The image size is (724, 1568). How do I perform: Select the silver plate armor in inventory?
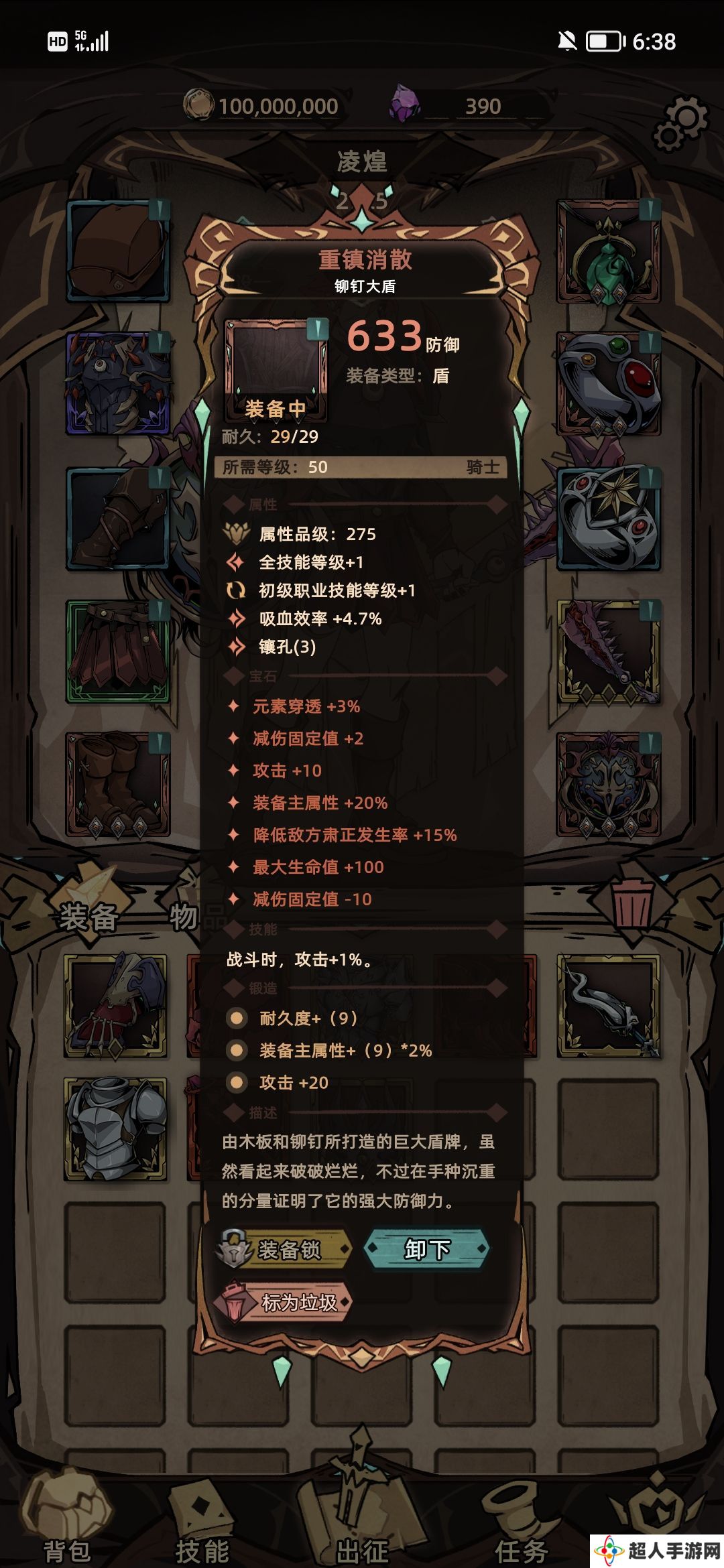[x=115, y=1129]
